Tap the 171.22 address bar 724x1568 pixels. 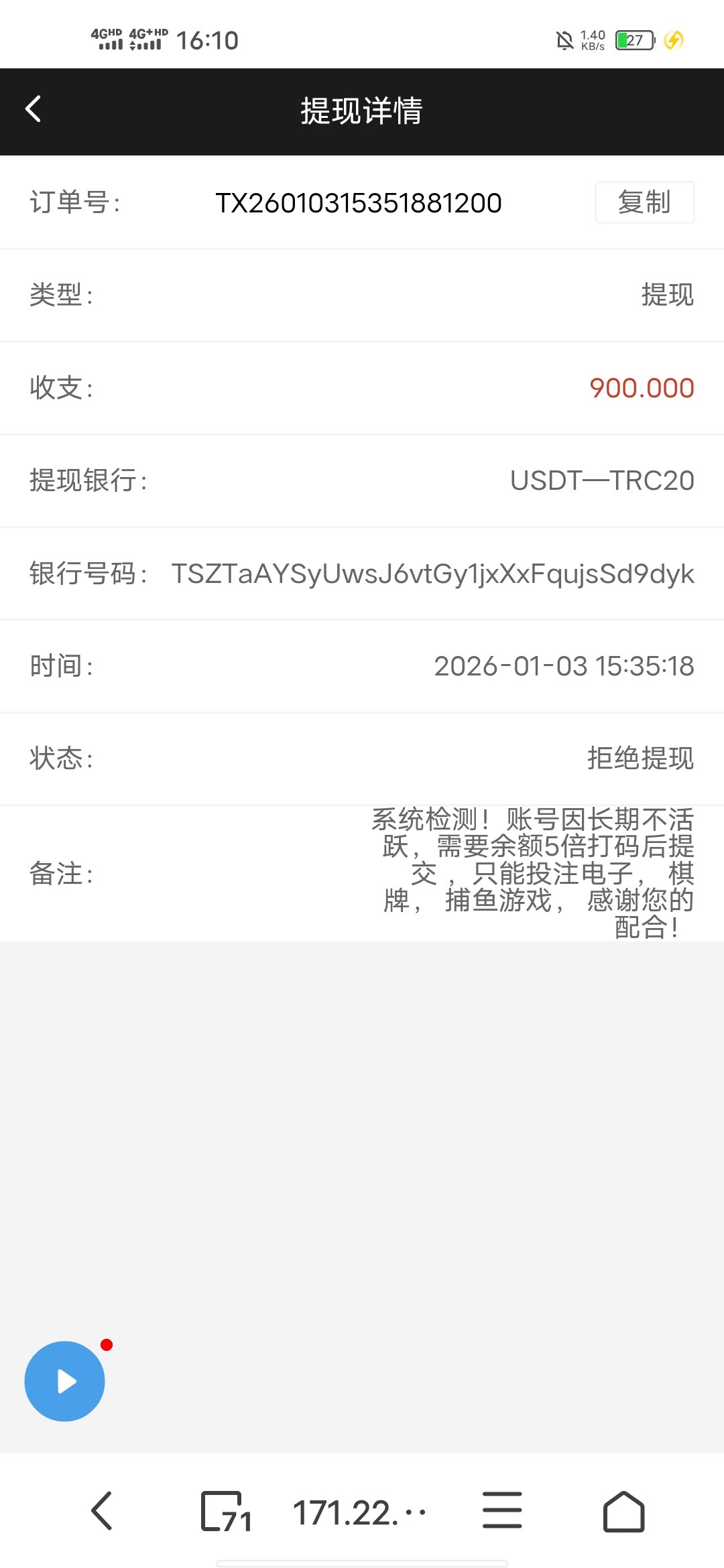(359, 1512)
